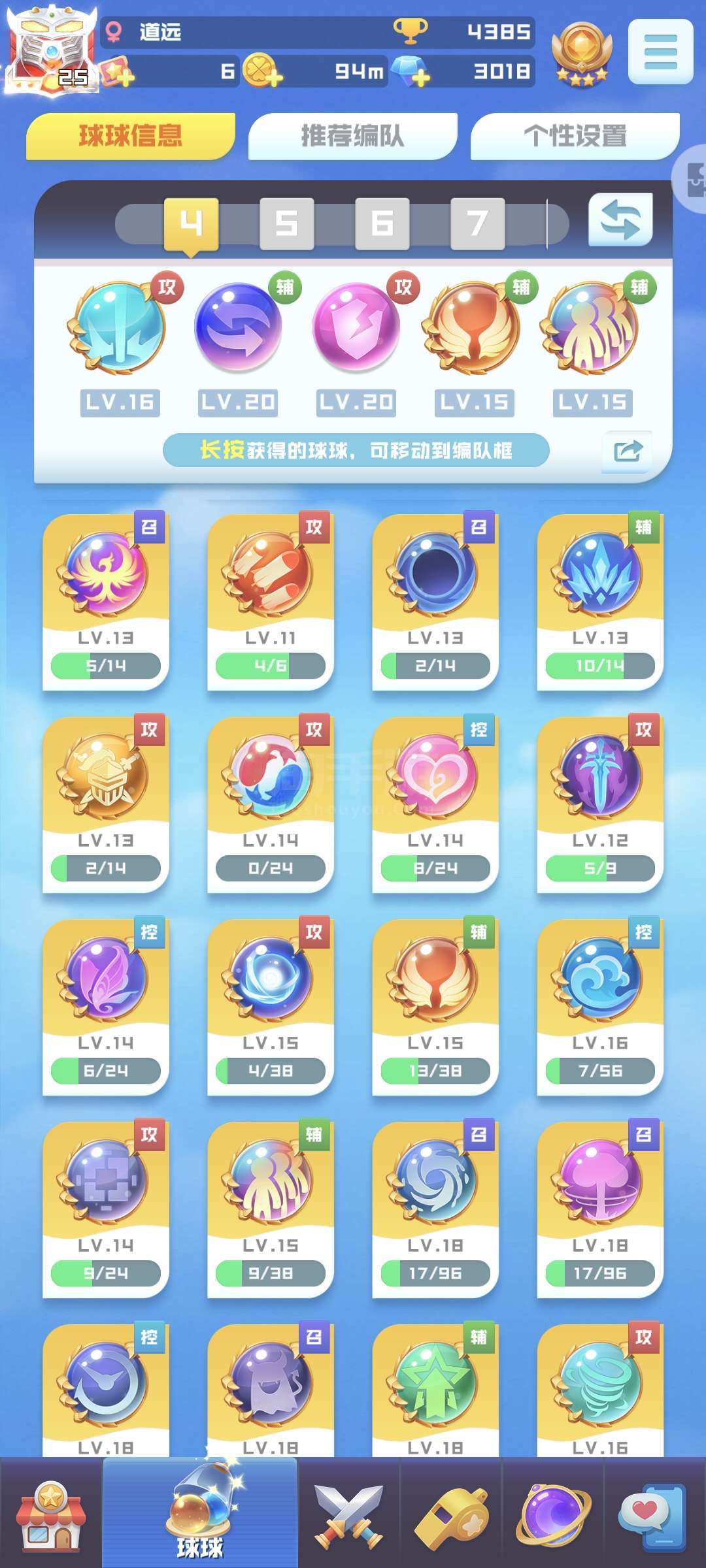
Task: Select team slot 5
Action: point(286,223)
